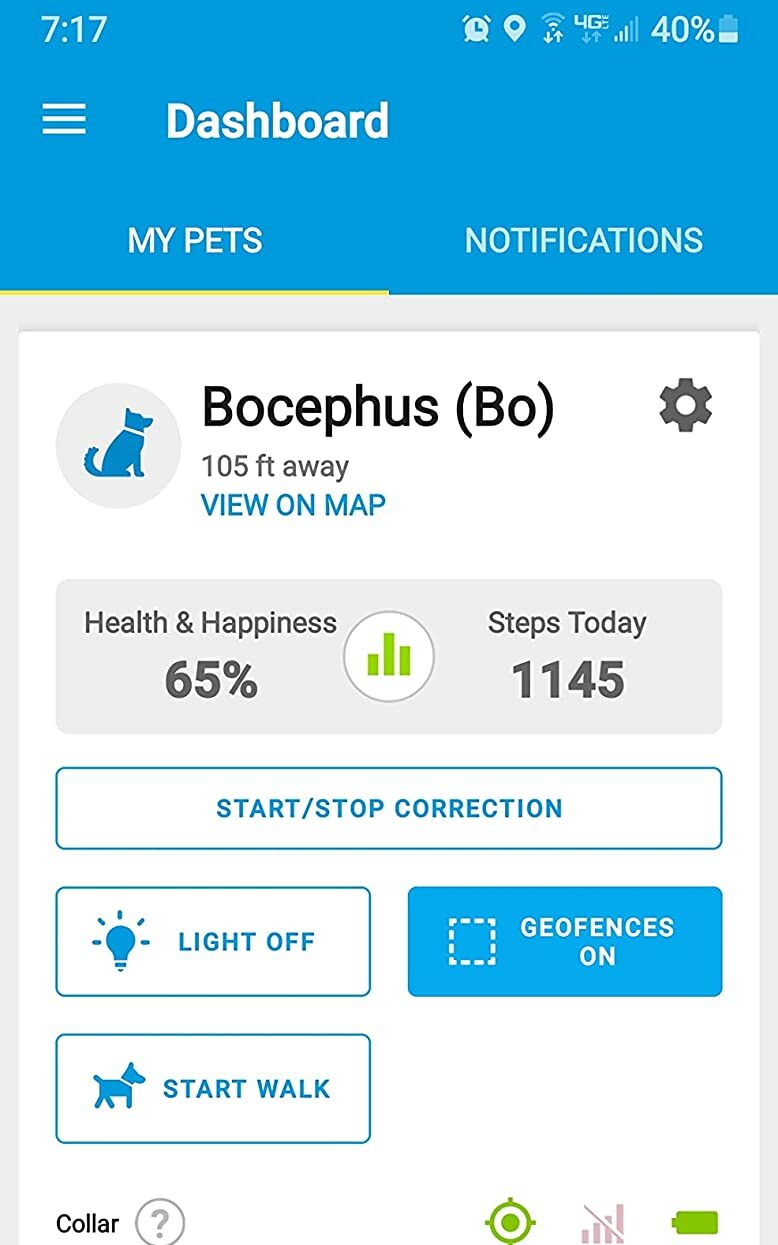Image resolution: width=778 pixels, height=1245 pixels.
Task: Select the My Pets tab
Action: 195,241
